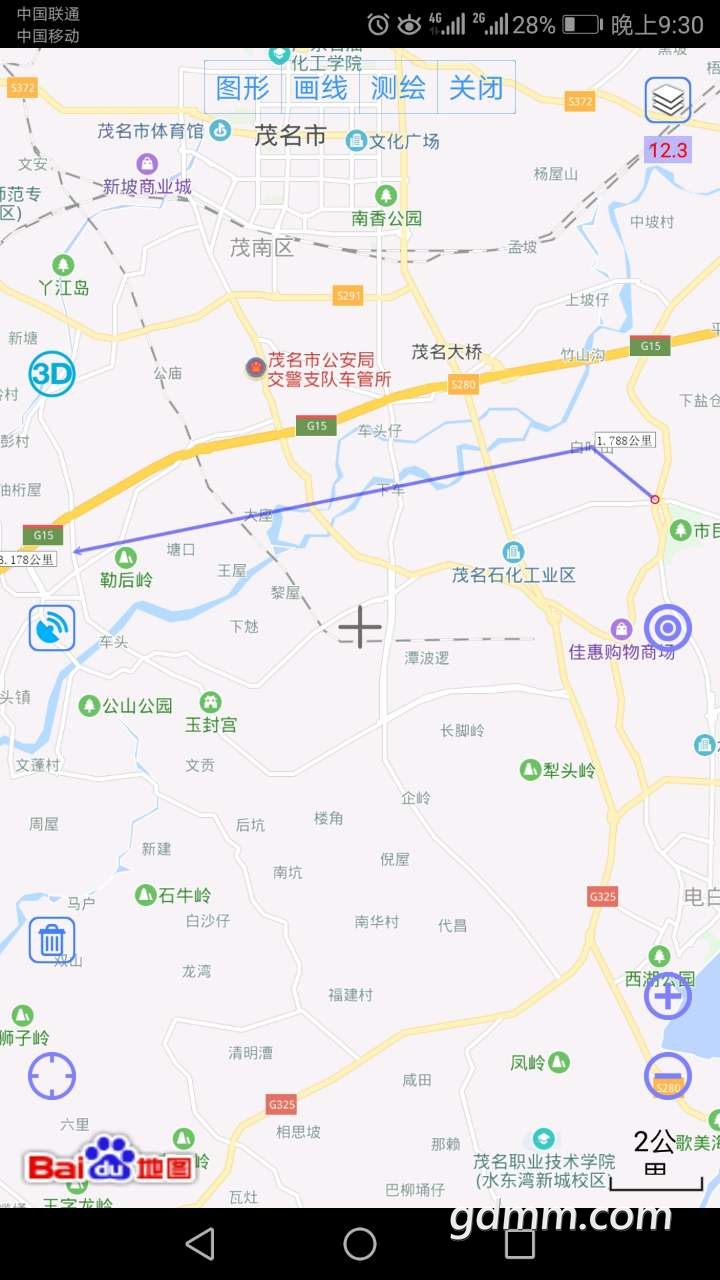Go back using system navigation
The width and height of the screenshot is (720, 1280).
pos(200,1244)
